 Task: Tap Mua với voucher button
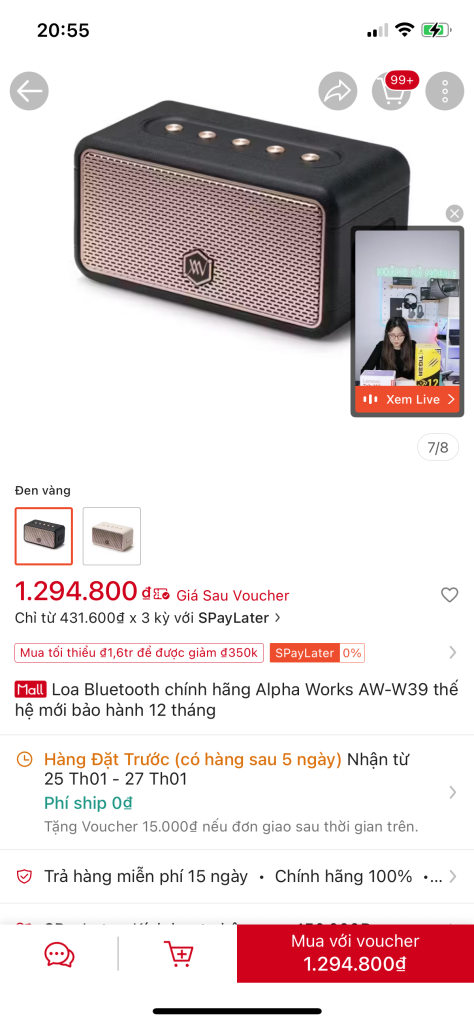[355, 953]
